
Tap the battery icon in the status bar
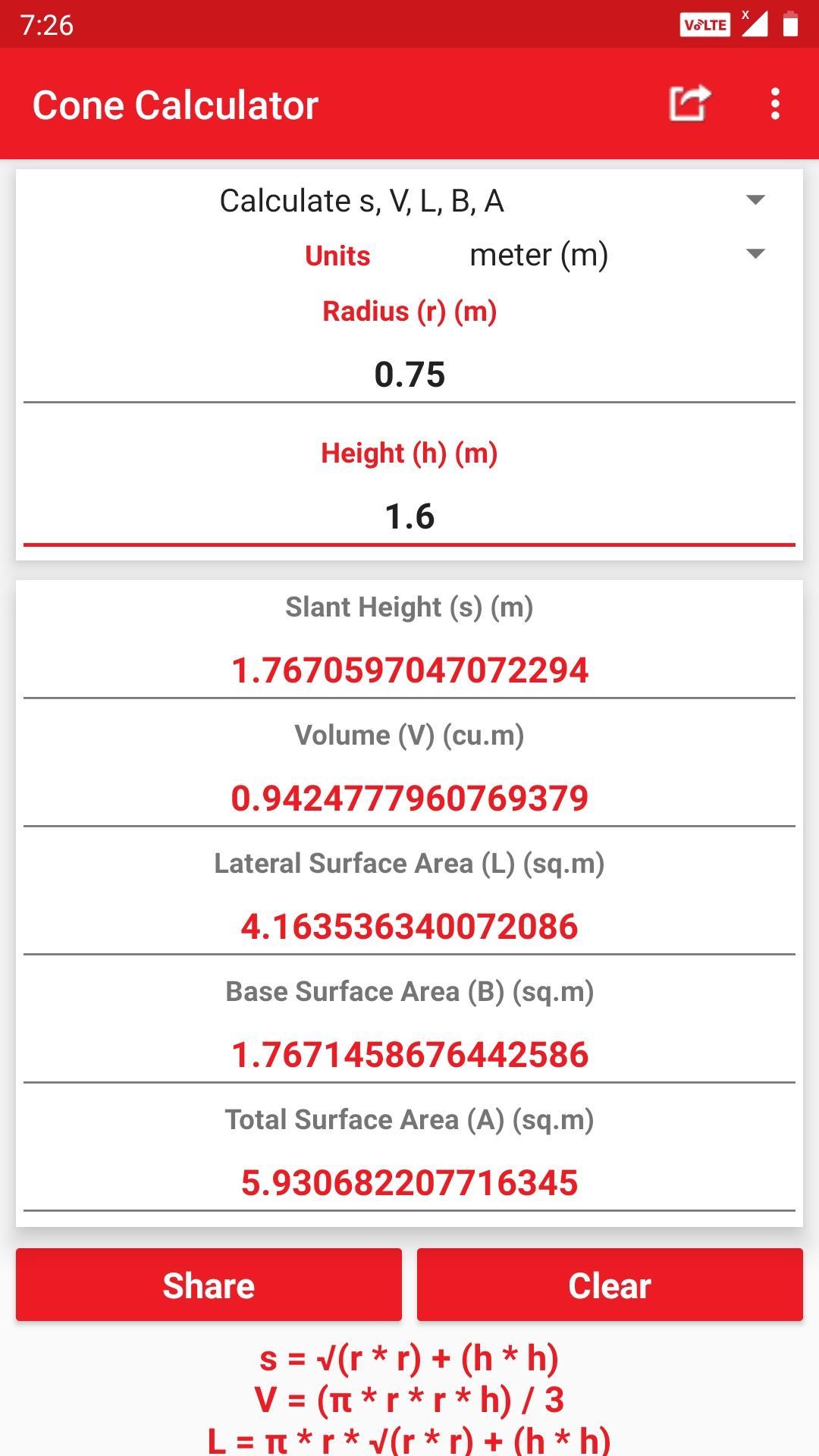tap(789, 24)
